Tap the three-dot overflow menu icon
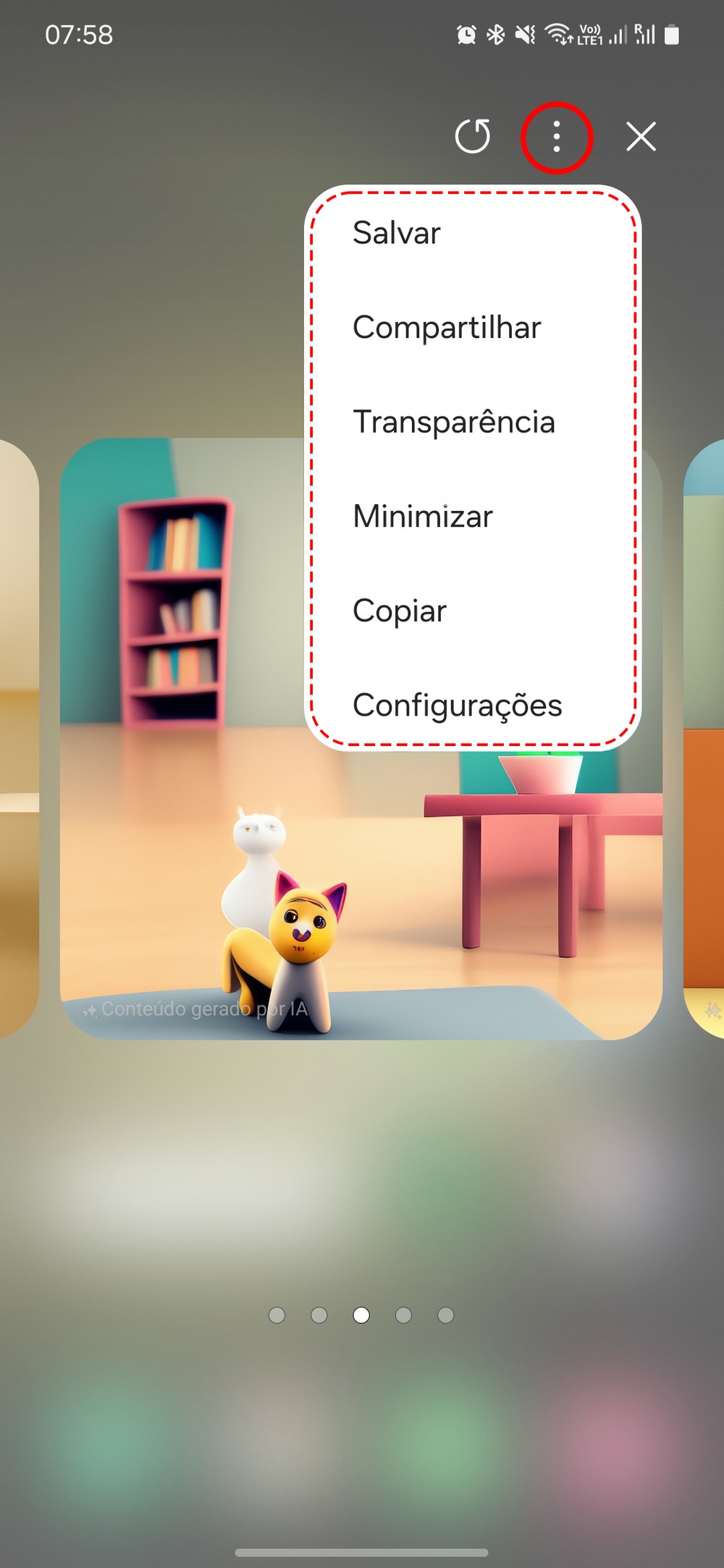This screenshot has height=1568, width=724. click(557, 137)
